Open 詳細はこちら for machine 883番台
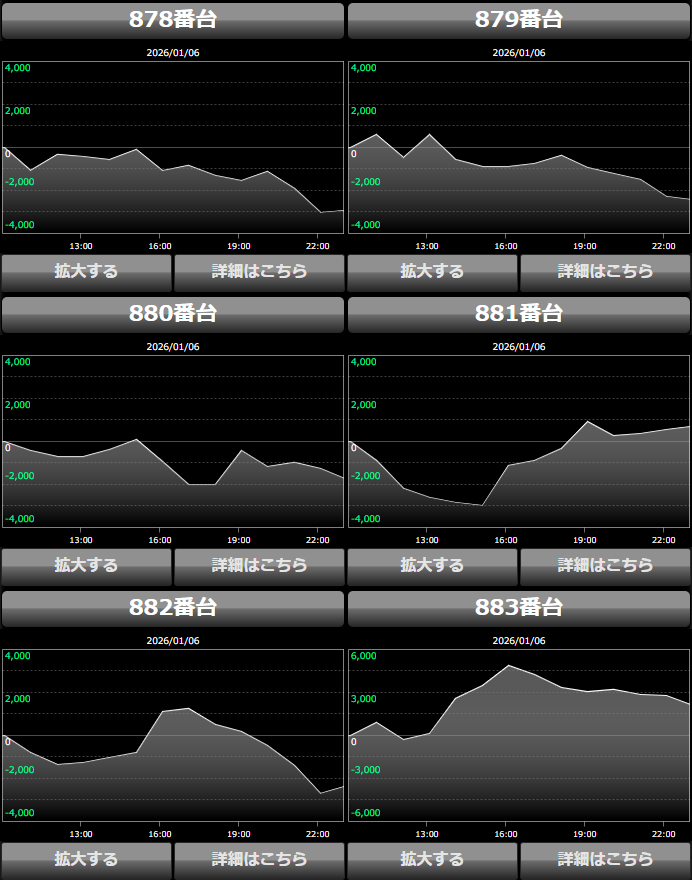The width and height of the screenshot is (692, 880). [x=605, y=859]
